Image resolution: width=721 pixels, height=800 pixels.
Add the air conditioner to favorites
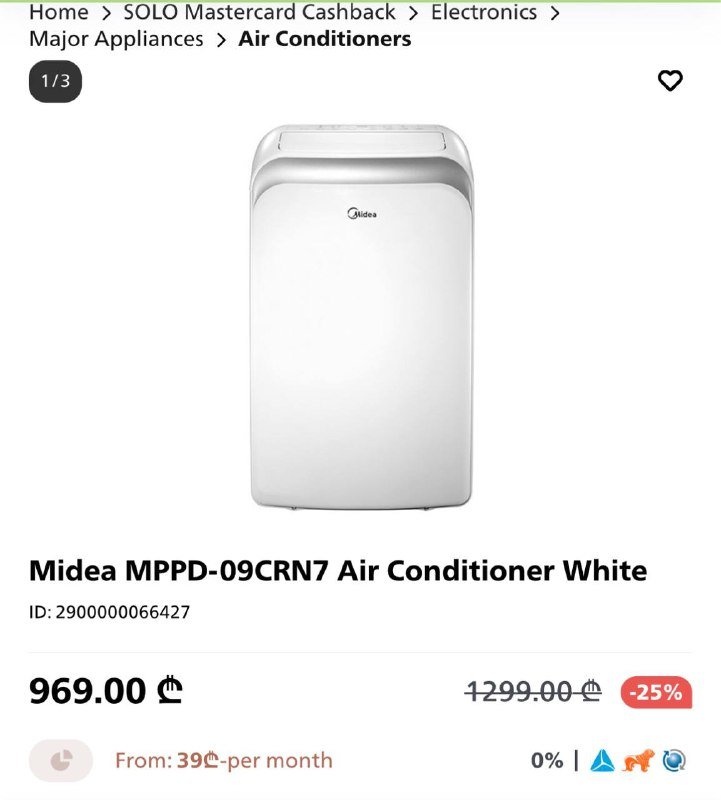click(x=668, y=79)
